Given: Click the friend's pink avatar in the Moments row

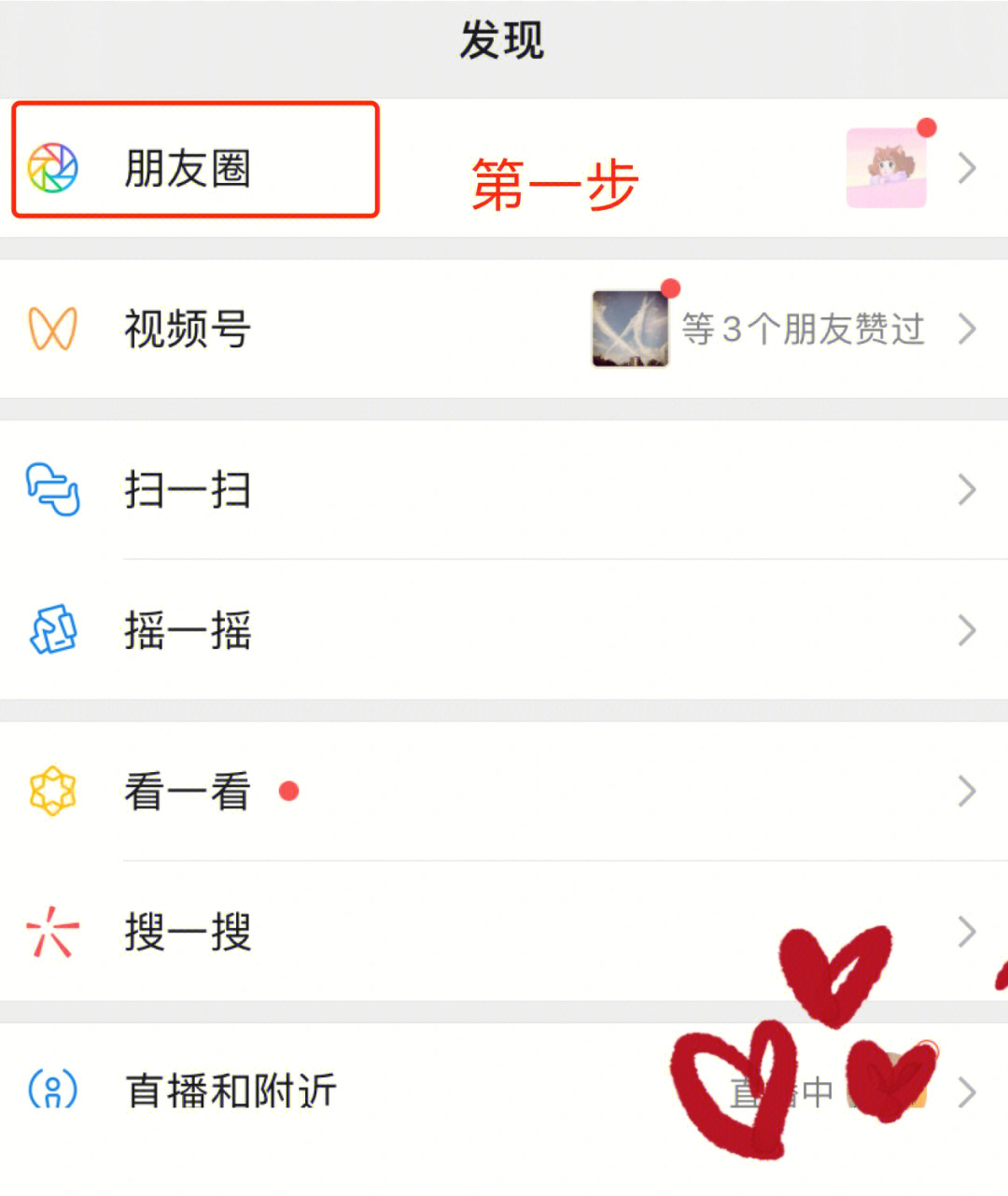Looking at the screenshot, I should [886, 166].
